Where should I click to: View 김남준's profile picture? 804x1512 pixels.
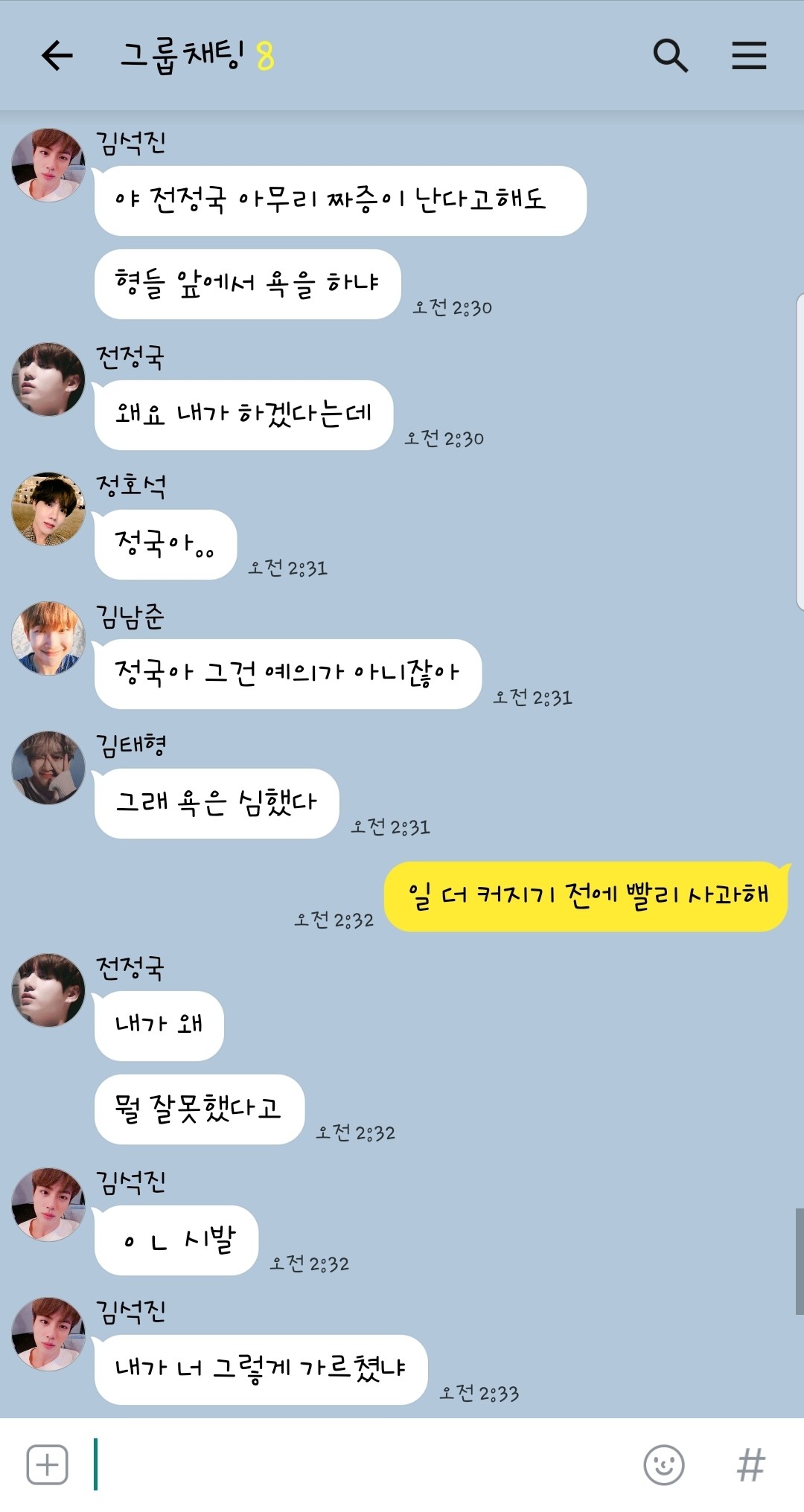48,638
